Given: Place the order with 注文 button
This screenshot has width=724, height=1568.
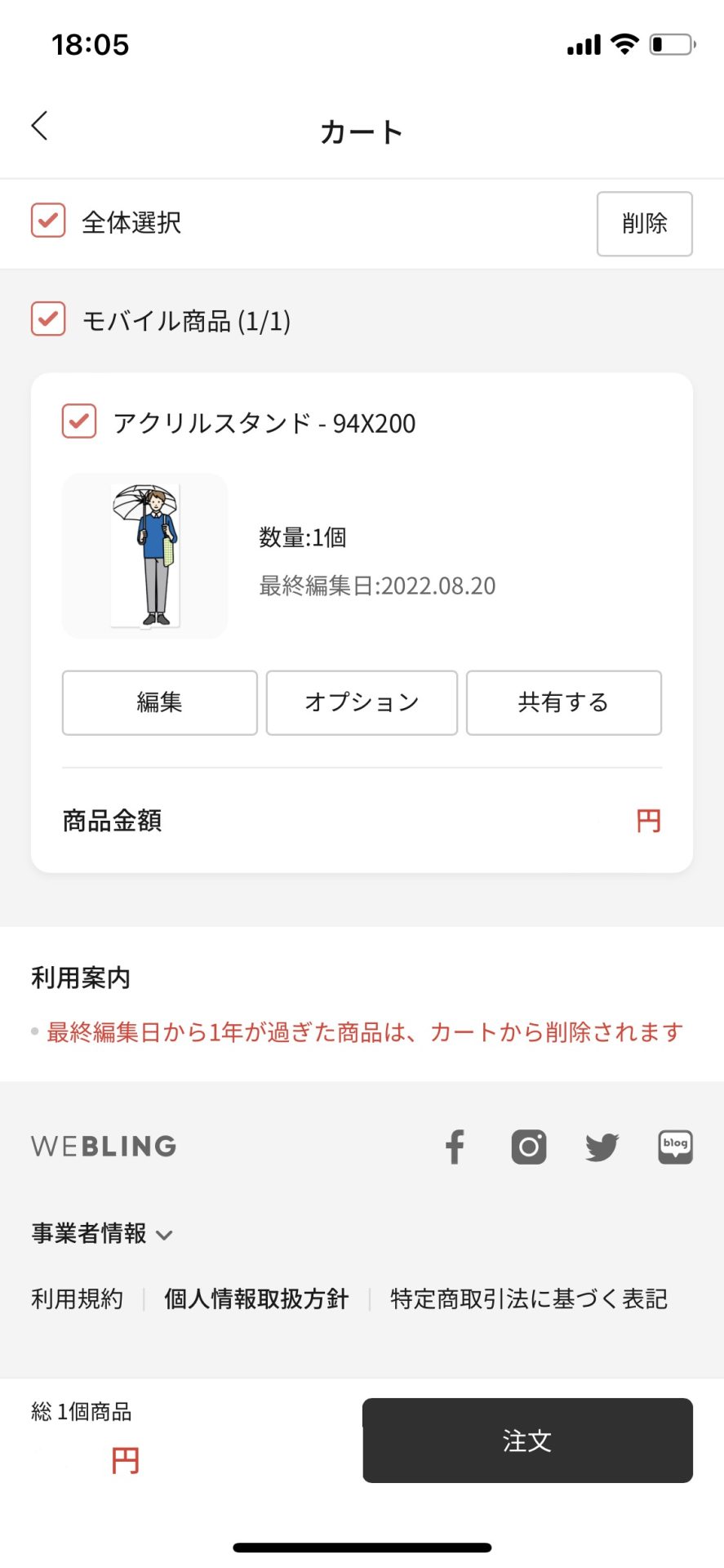Looking at the screenshot, I should [527, 1441].
